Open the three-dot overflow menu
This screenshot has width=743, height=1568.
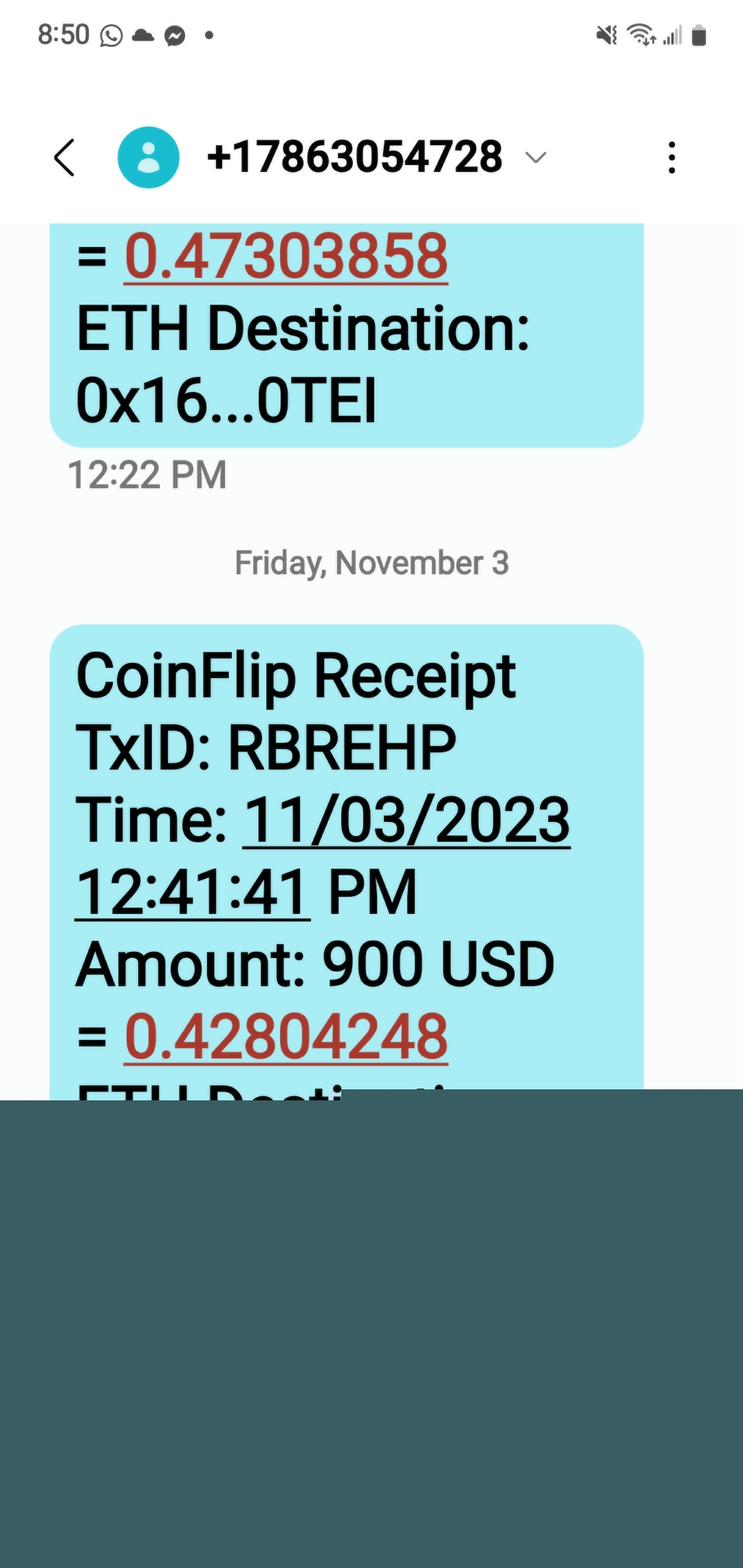[671, 157]
